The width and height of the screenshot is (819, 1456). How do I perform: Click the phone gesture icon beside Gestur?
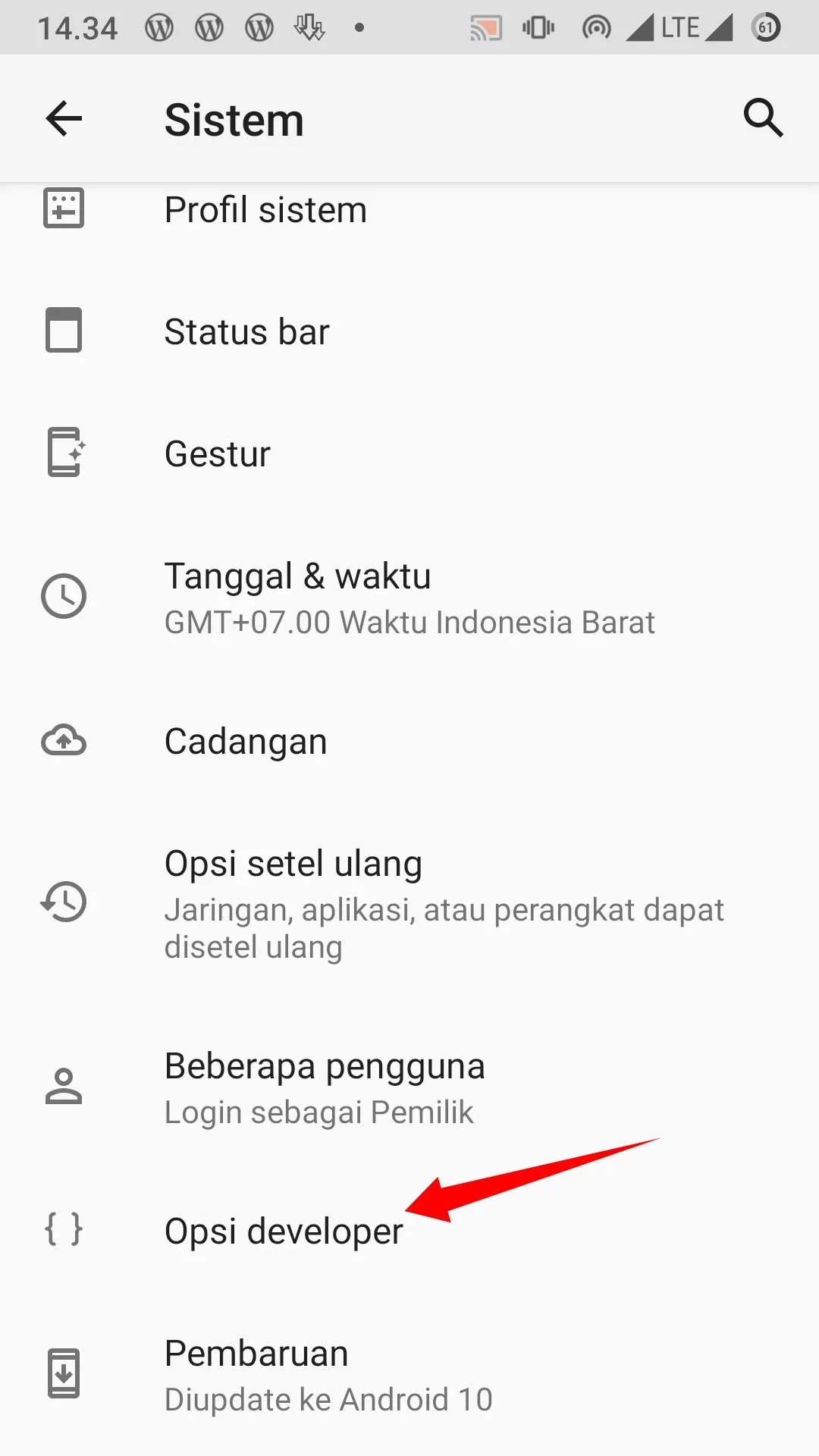tap(64, 453)
